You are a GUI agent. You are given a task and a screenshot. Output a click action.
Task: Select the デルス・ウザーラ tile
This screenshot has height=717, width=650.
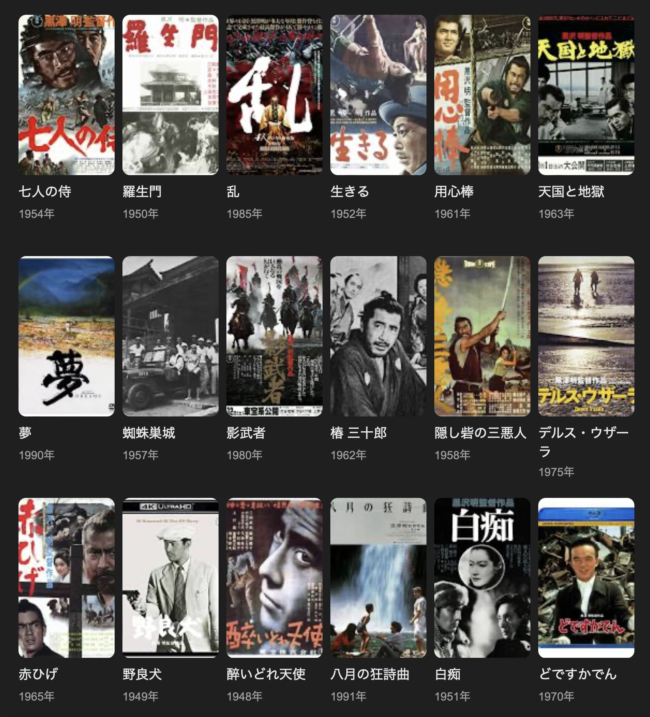pyautogui.click(x=586, y=336)
